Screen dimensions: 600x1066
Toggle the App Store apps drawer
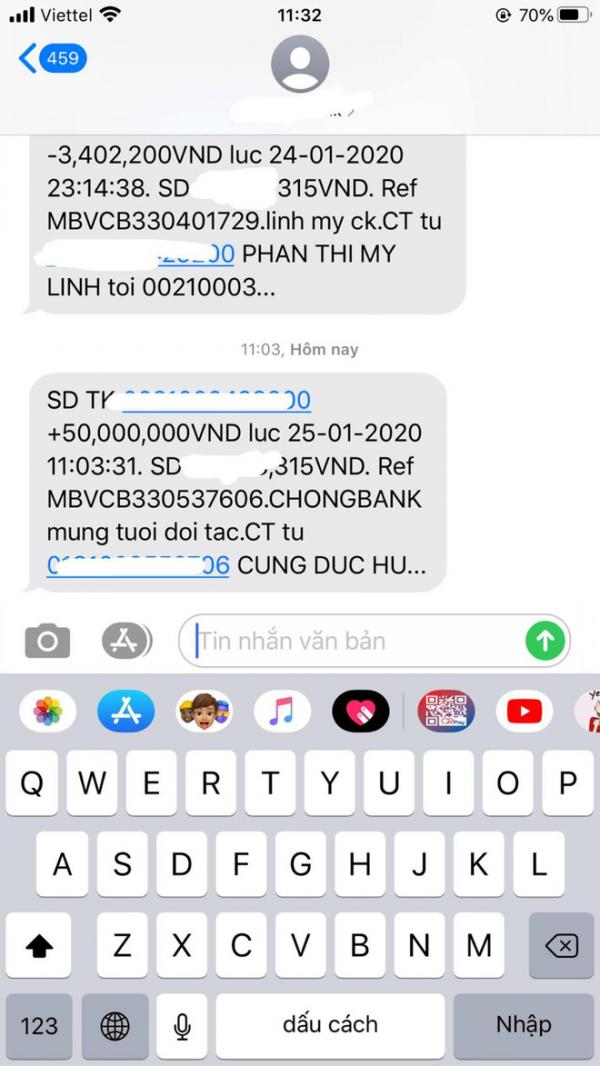127,640
